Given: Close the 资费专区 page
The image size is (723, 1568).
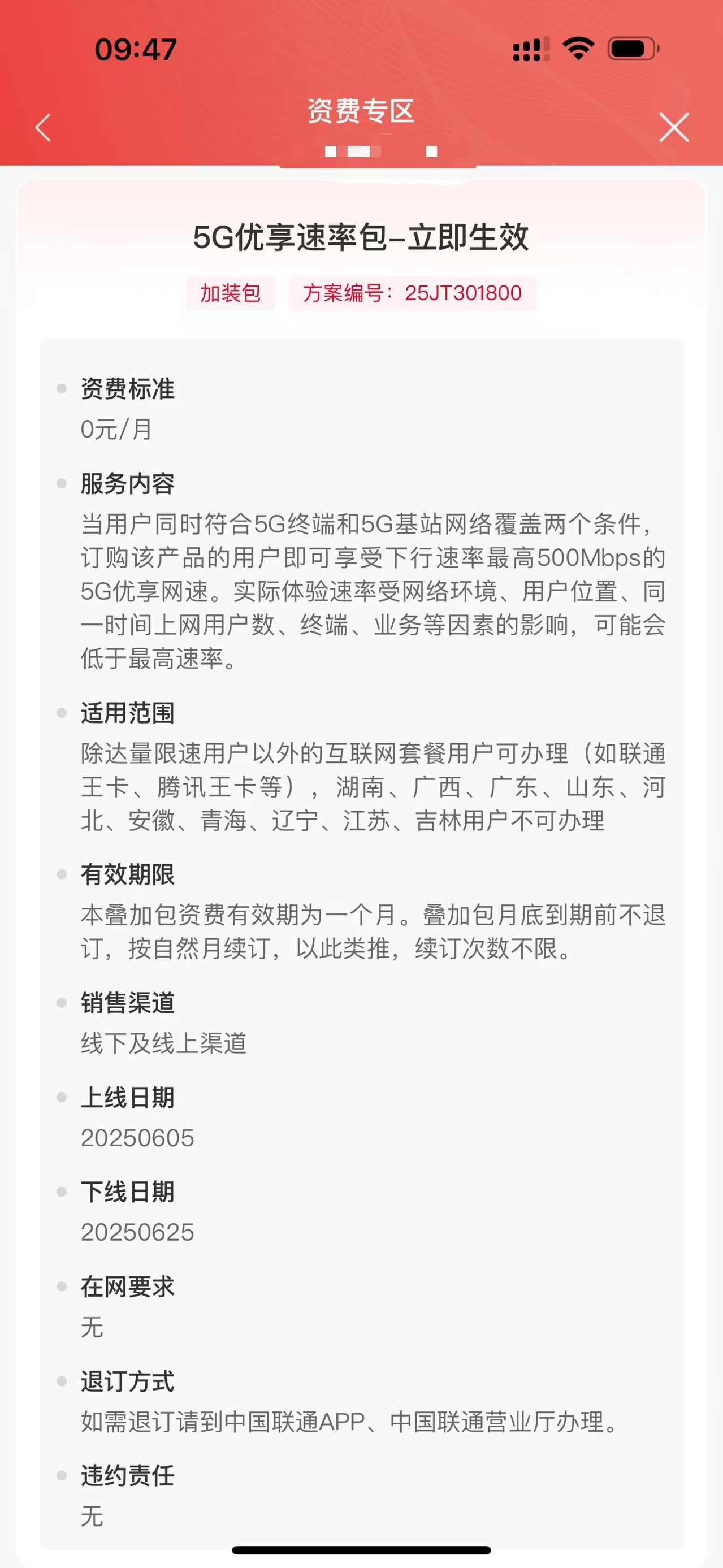Looking at the screenshot, I should [x=674, y=128].
